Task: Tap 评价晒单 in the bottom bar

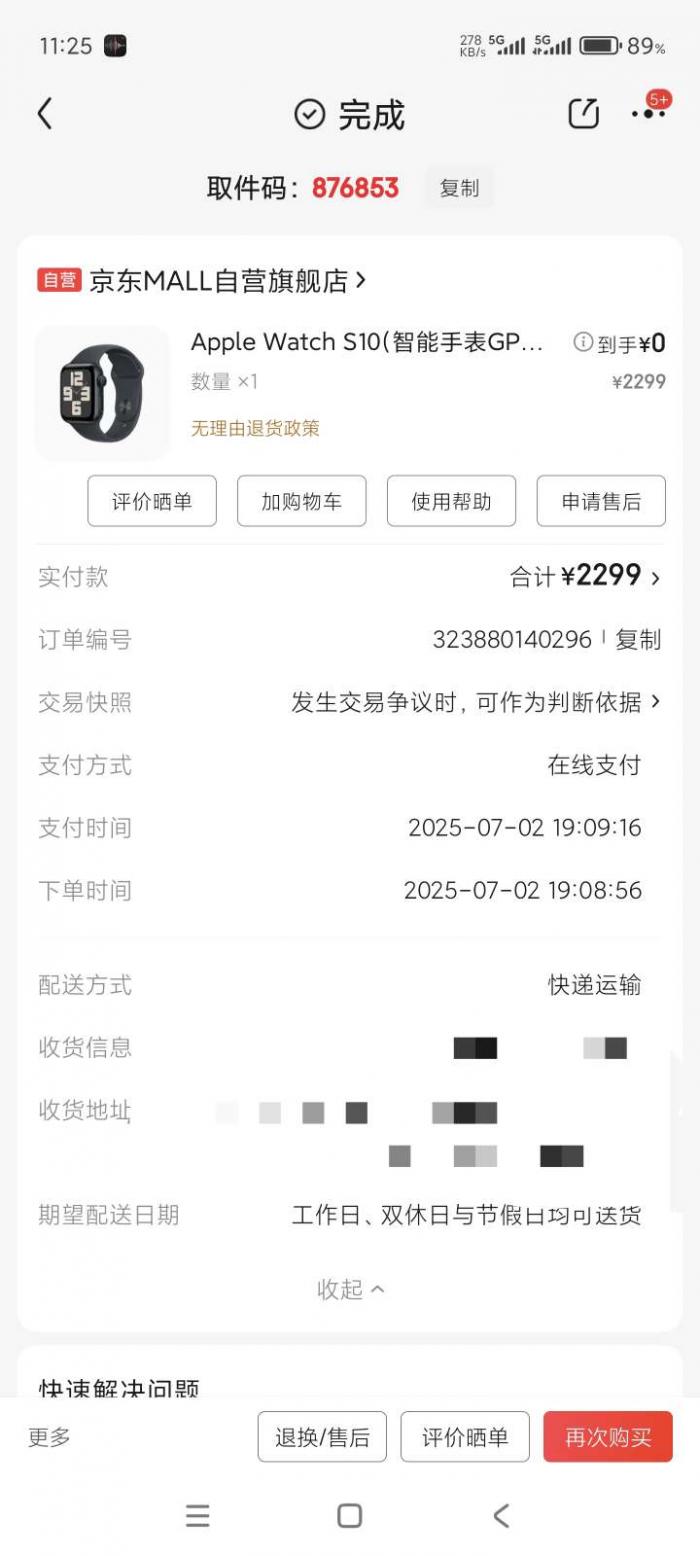Action: click(465, 1437)
